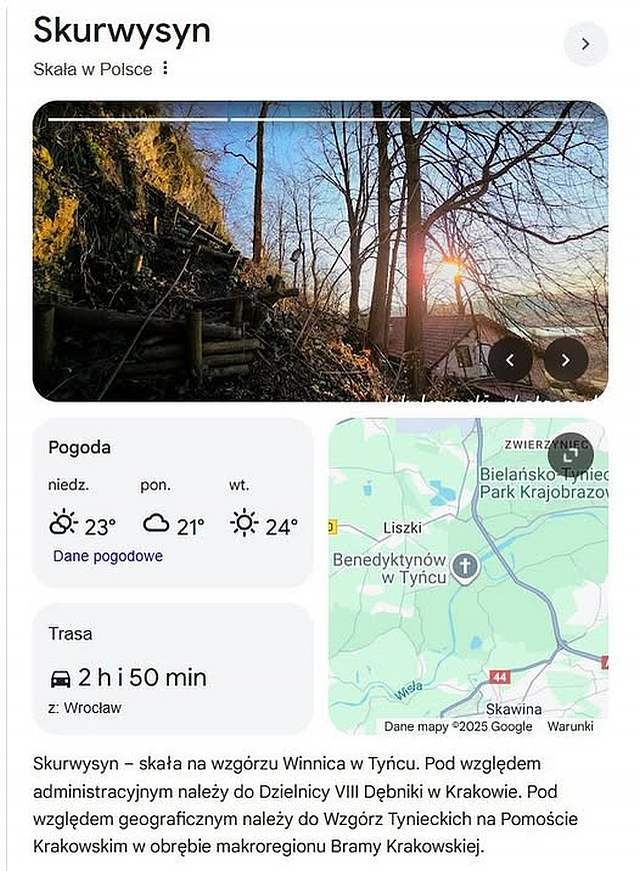Open the Skurwysyn rock photo

click(260, 250)
